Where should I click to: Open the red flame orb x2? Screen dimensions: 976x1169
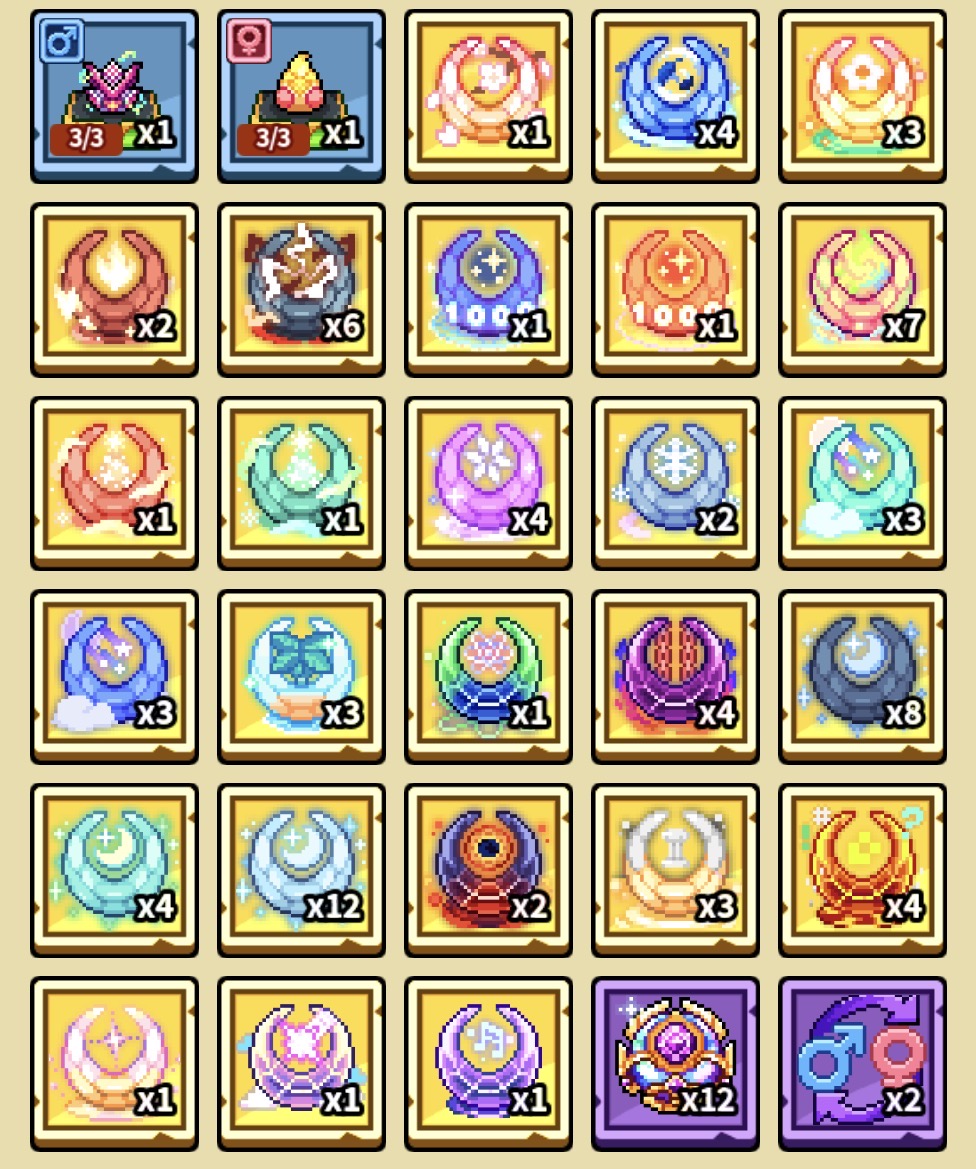tap(114, 289)
